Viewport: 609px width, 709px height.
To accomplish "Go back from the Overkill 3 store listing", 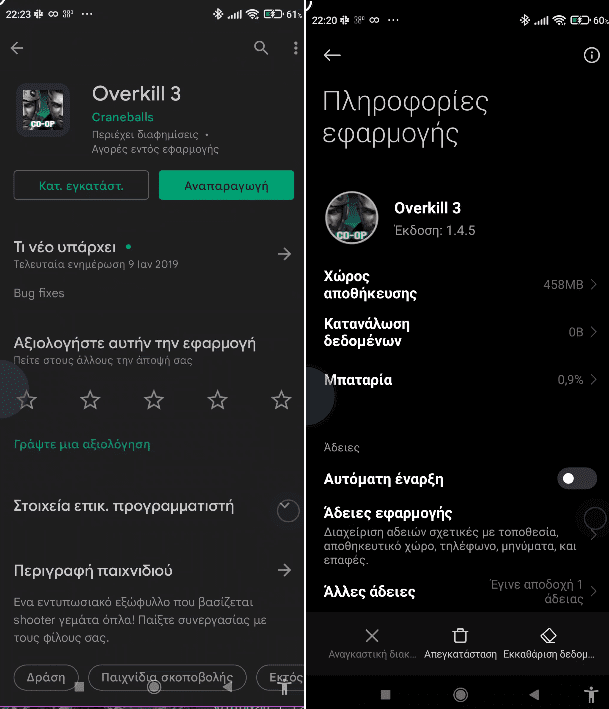I will (x=17, y=48).
